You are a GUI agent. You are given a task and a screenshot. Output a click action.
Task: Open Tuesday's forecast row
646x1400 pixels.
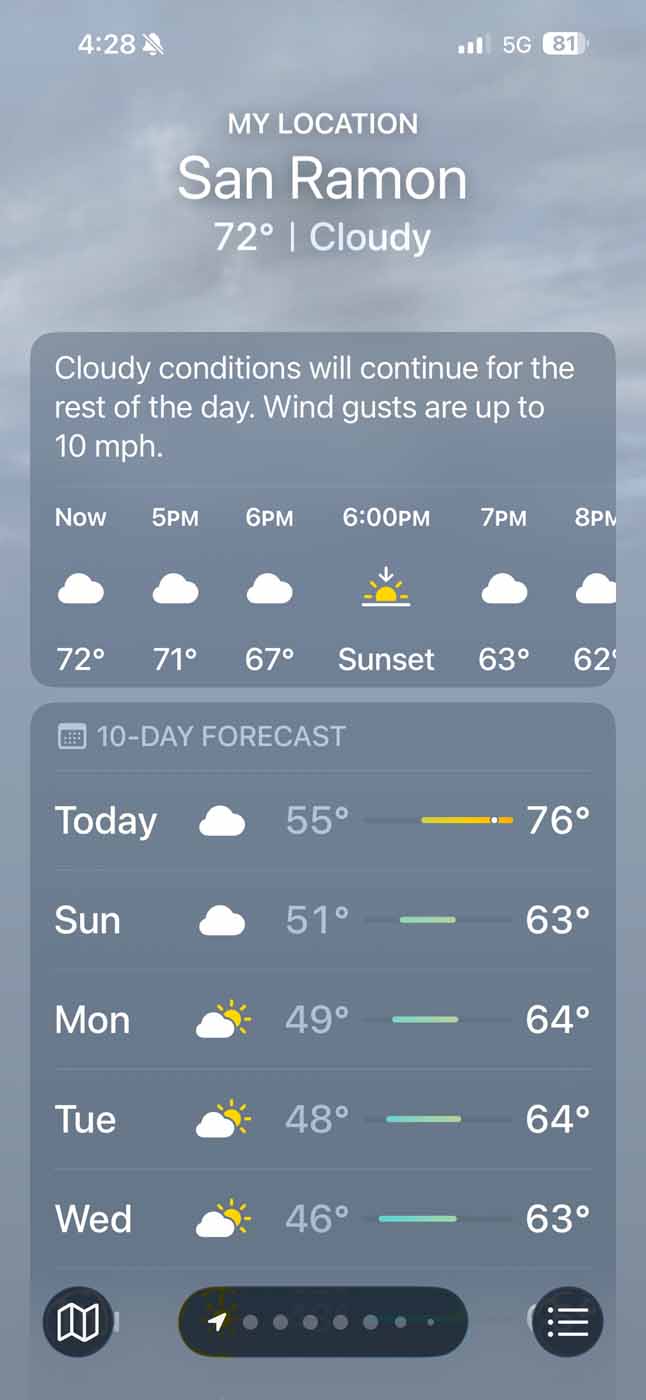click(x=322, y=1120)
